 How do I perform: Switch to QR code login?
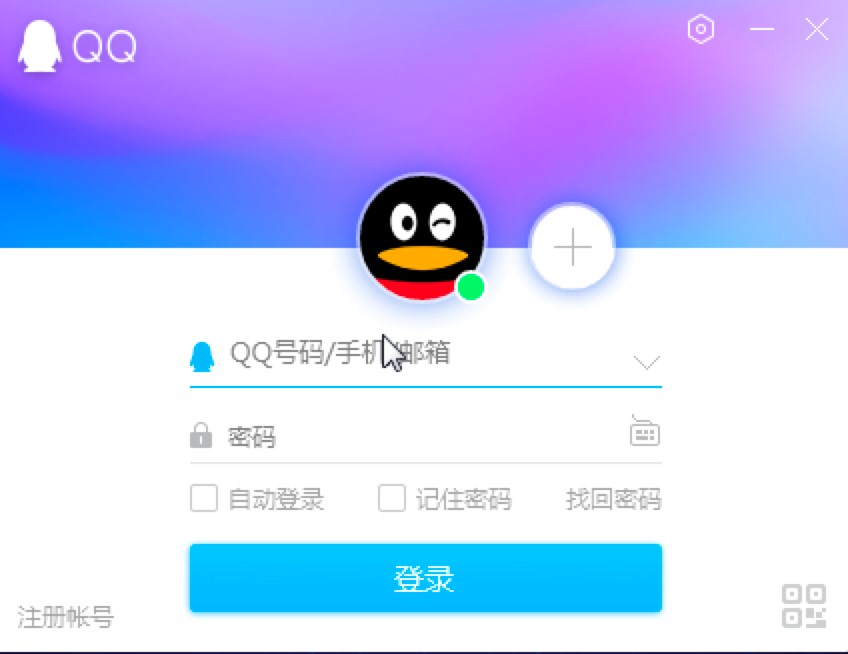[x=804, y=606]
